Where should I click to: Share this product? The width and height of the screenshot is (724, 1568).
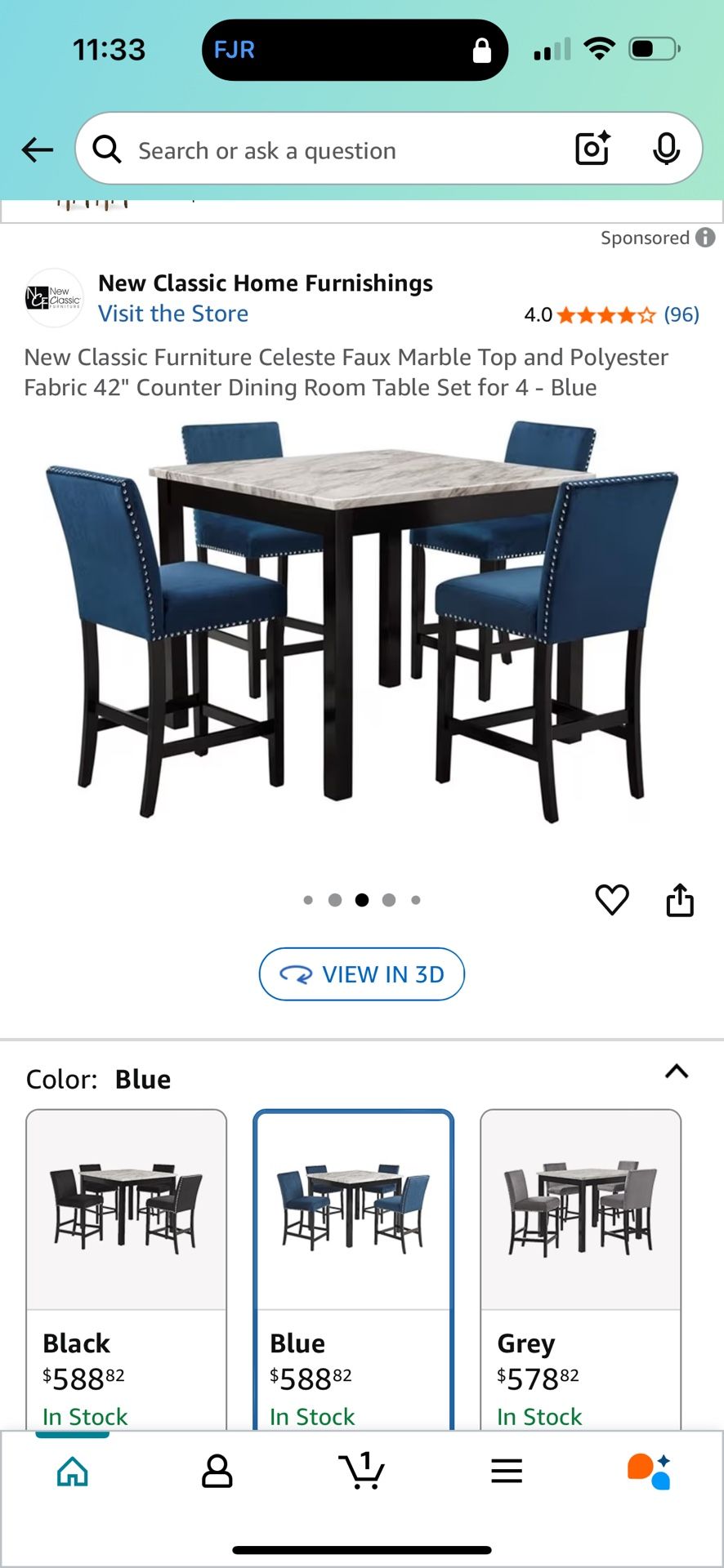click(680, 900)
